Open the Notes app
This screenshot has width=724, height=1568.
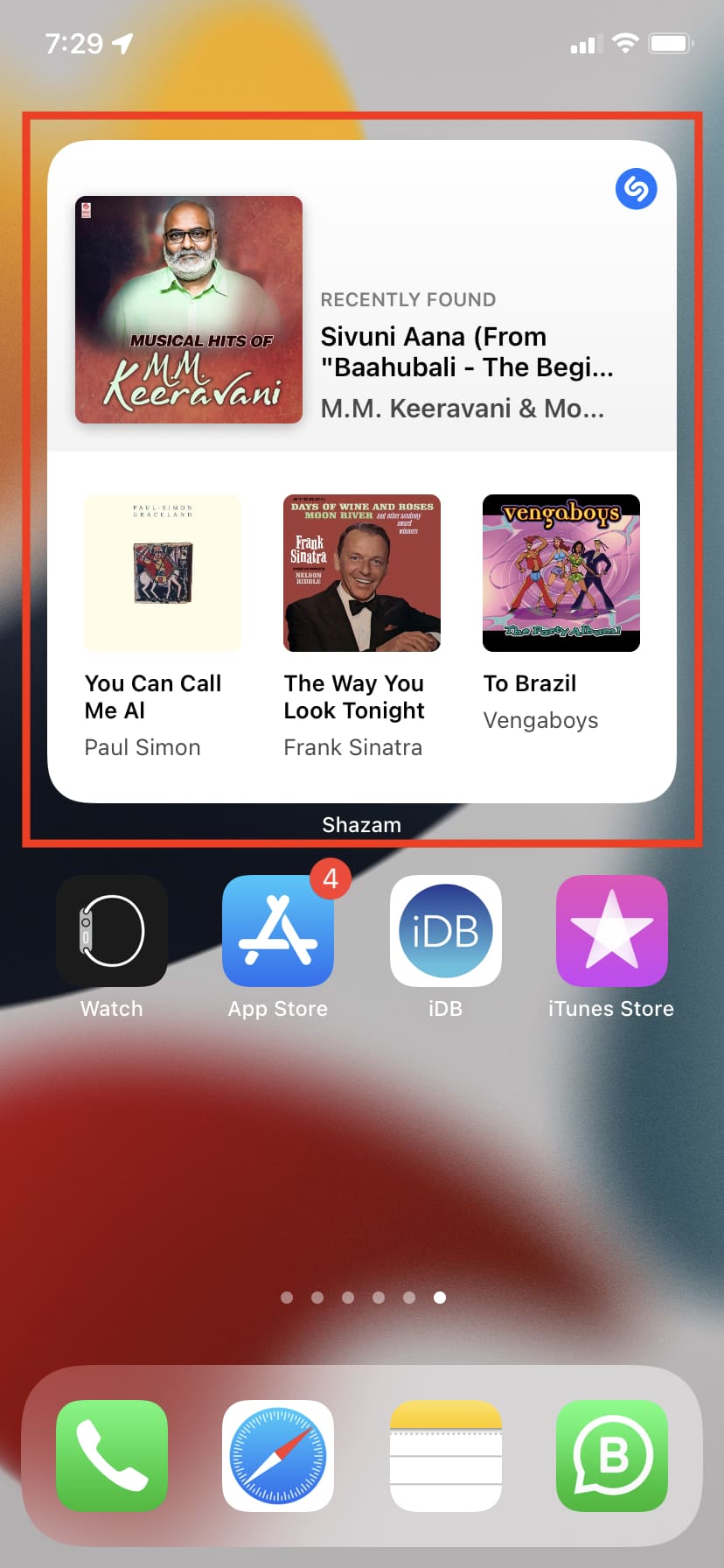pyautogui.click(x=445, y=1455)
